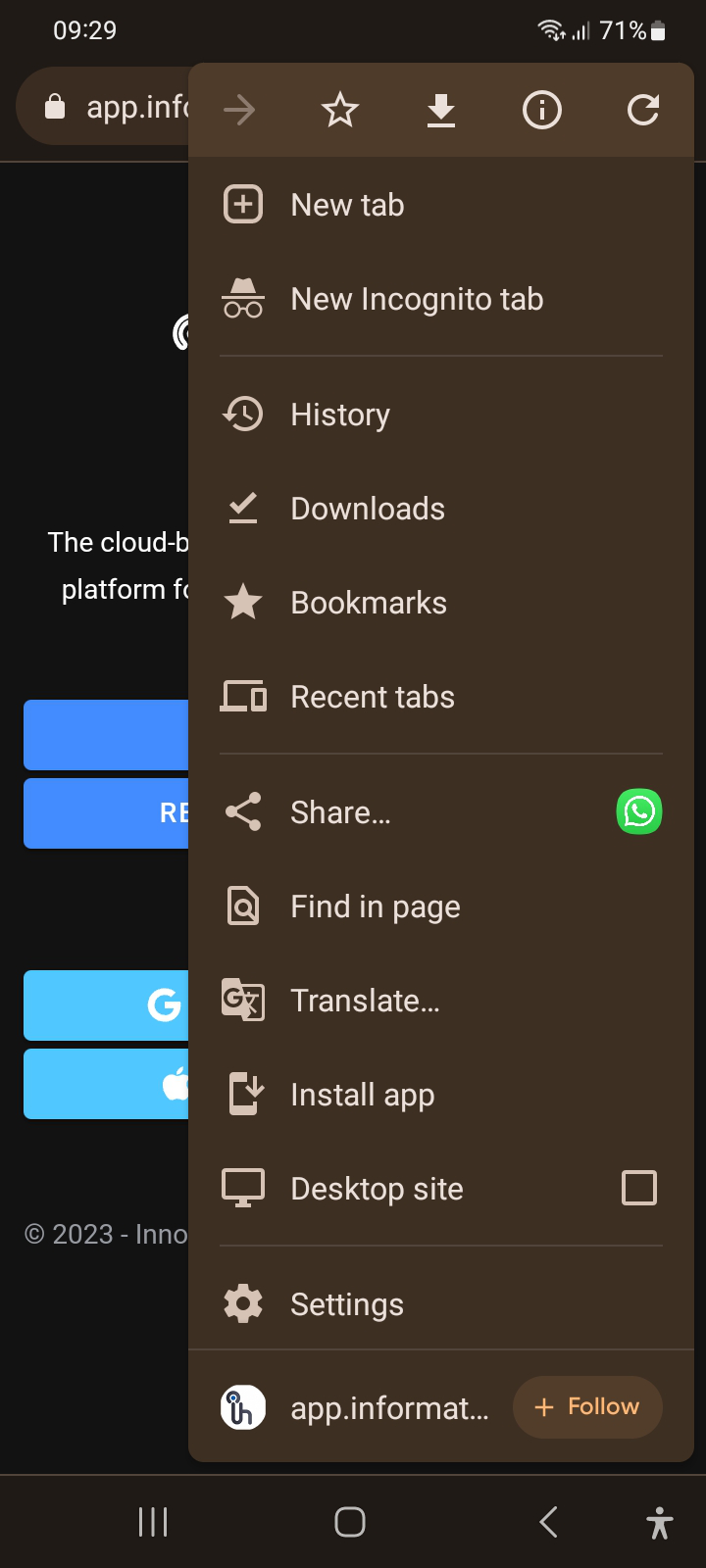This screenshot has width=706, height=1568.
Task: View Recent tabs
Action: click(372, 697)
